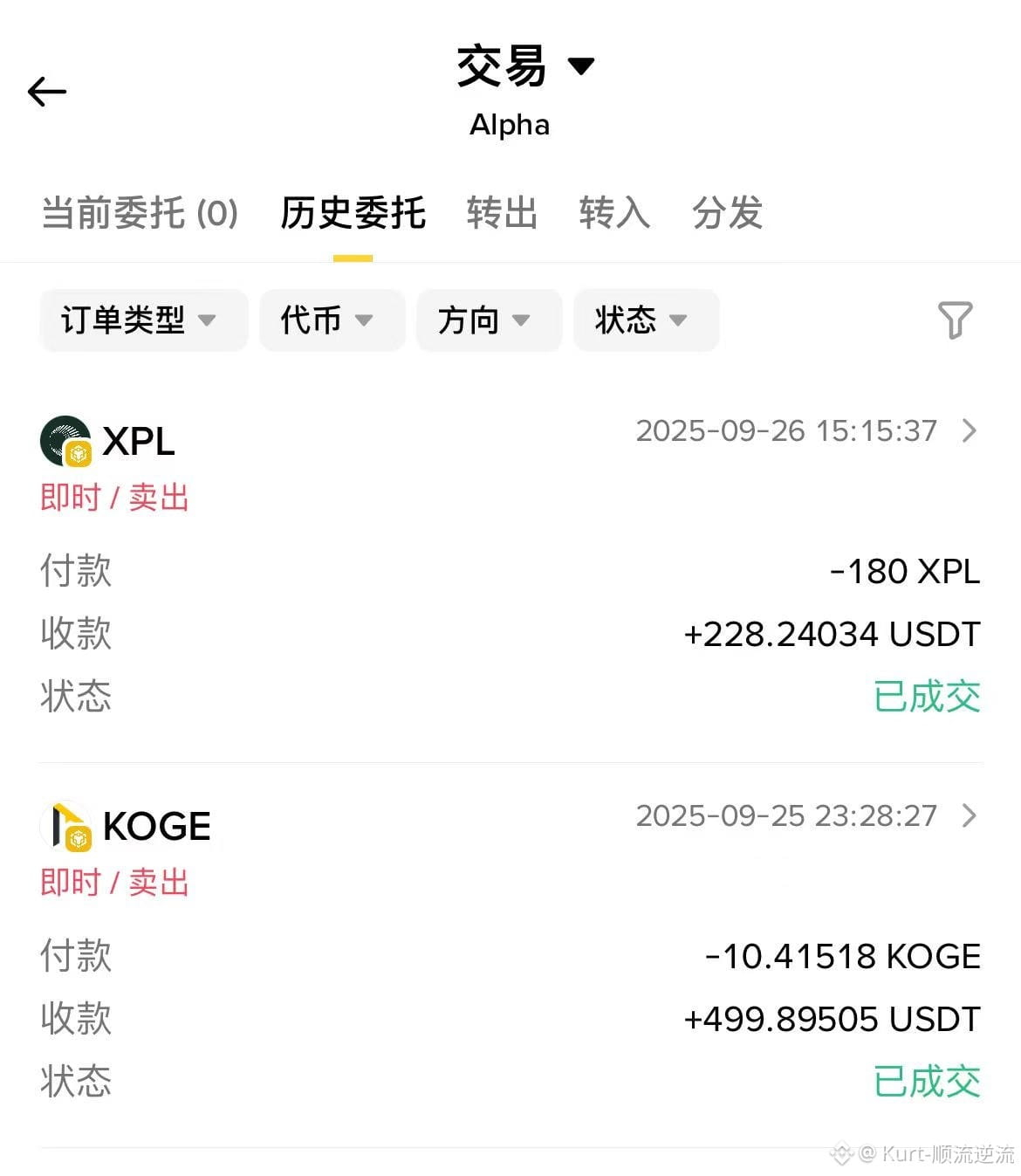Open the 订单类型 filter dropdown

(143, 320)
